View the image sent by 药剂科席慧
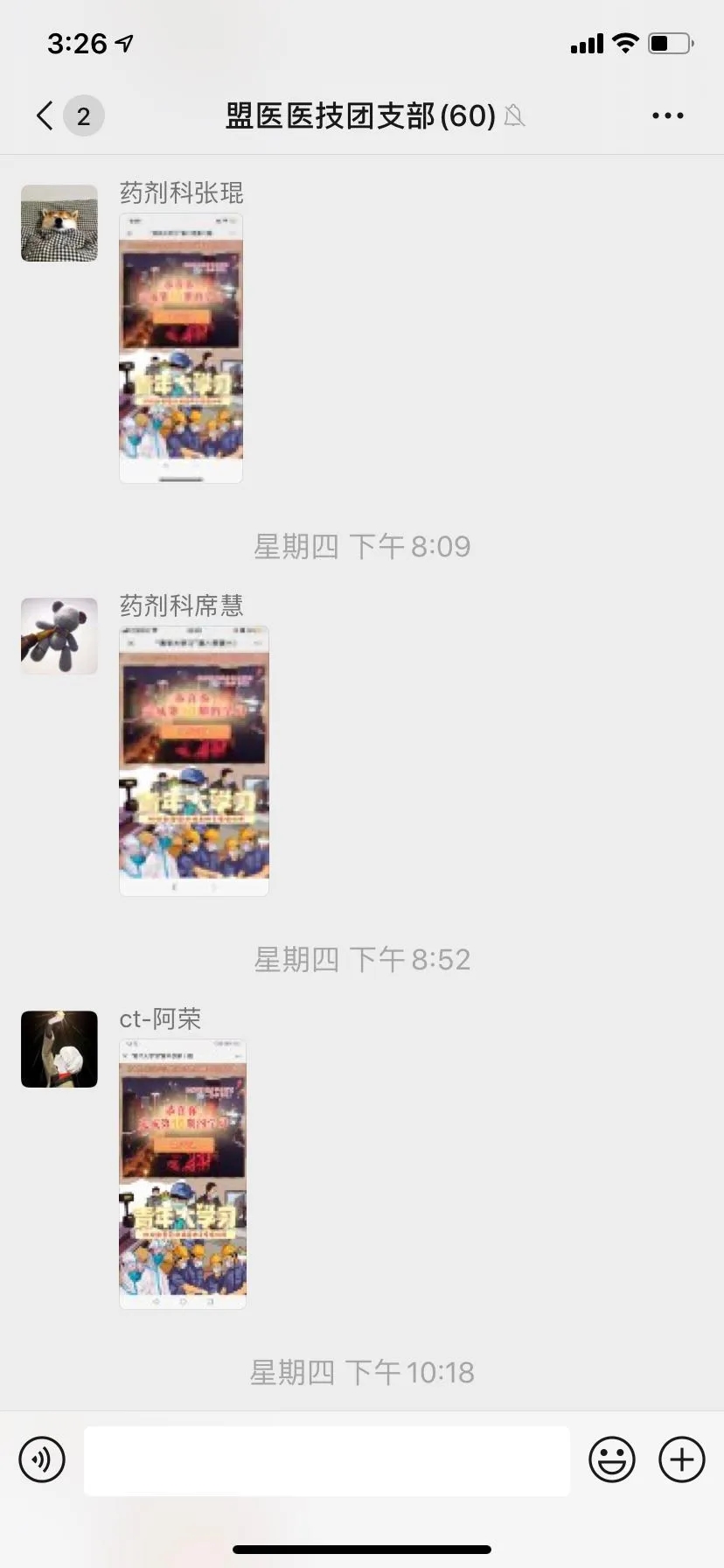This screenshot has width=724, height=1568. (194, 761)
